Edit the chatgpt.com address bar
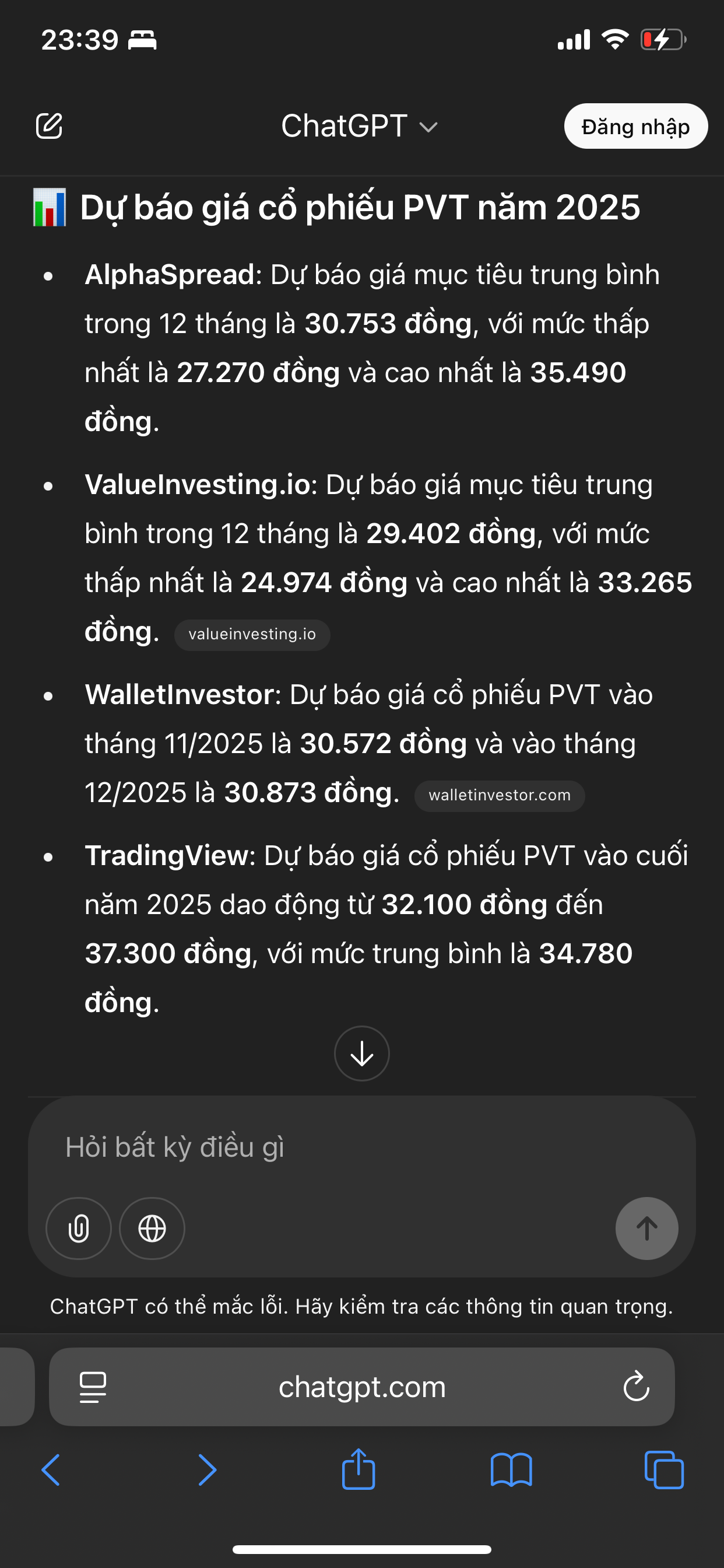Screen dimensions: 724x1568 (362, 1387)
